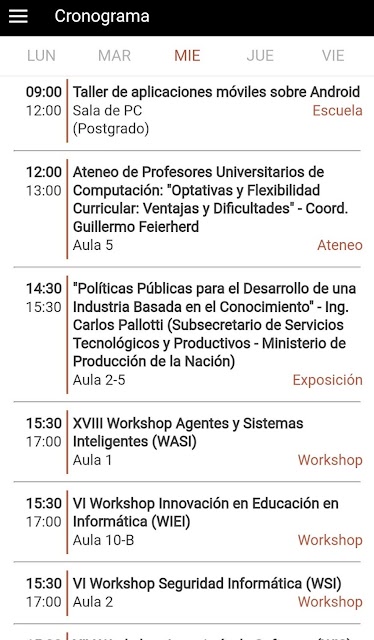
Task: Switch to the LUN tab
Action: pyautogui.click(x=41, y=56)
